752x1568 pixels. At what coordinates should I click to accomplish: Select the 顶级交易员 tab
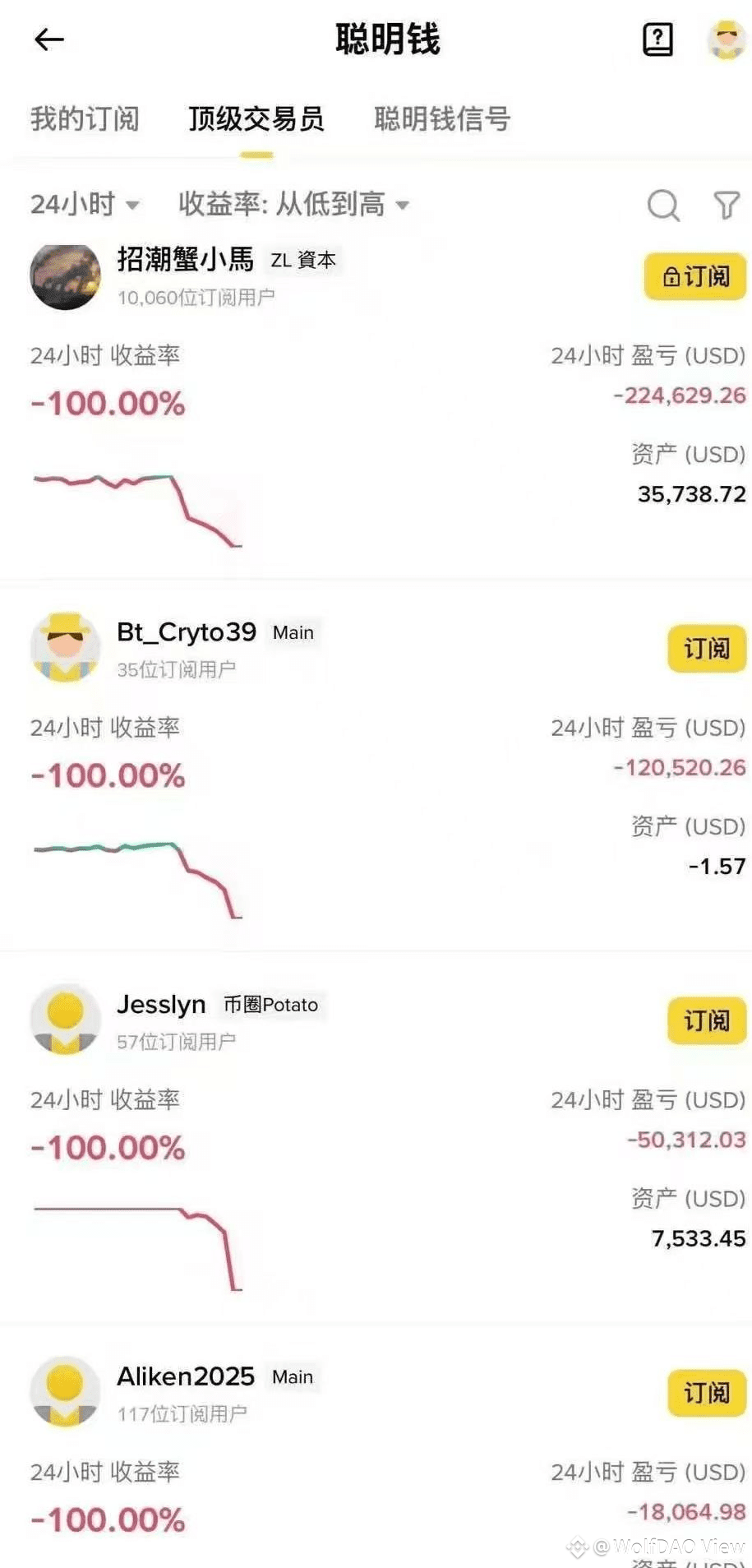point(256,118)
